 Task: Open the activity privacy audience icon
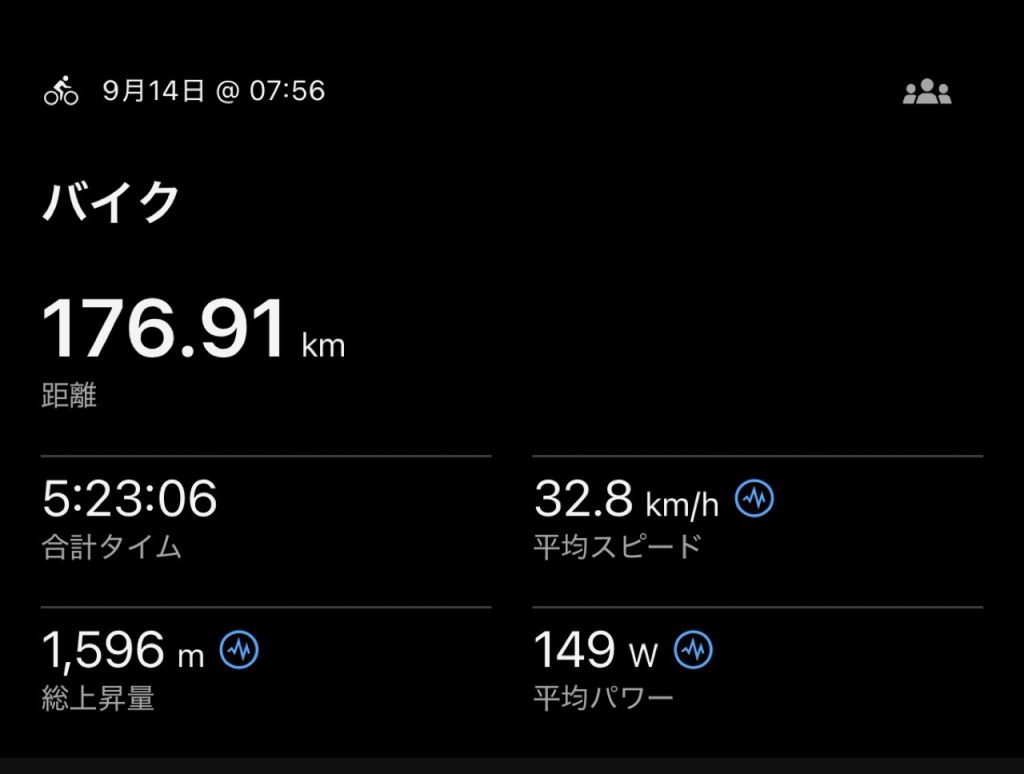tap(927, 93)
